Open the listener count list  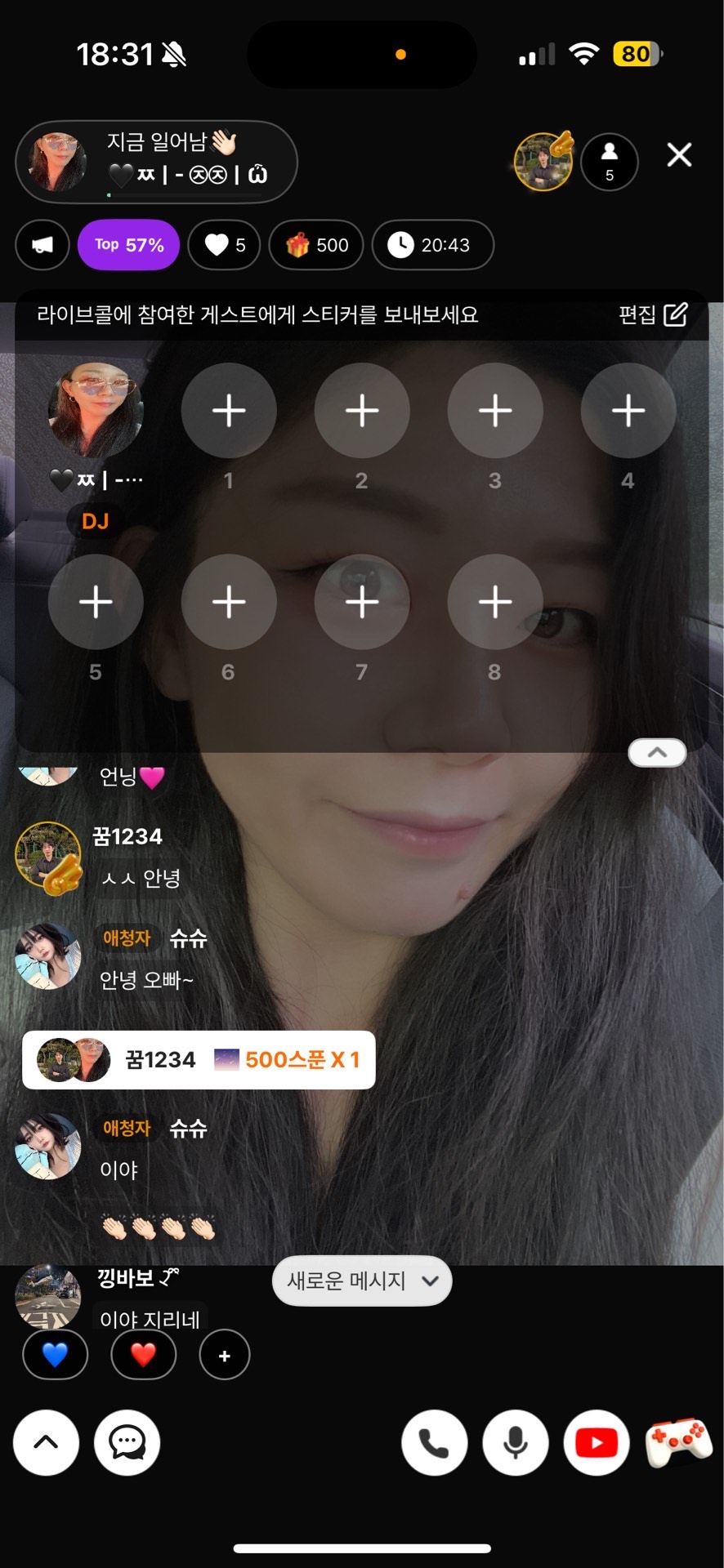point(609,161)
